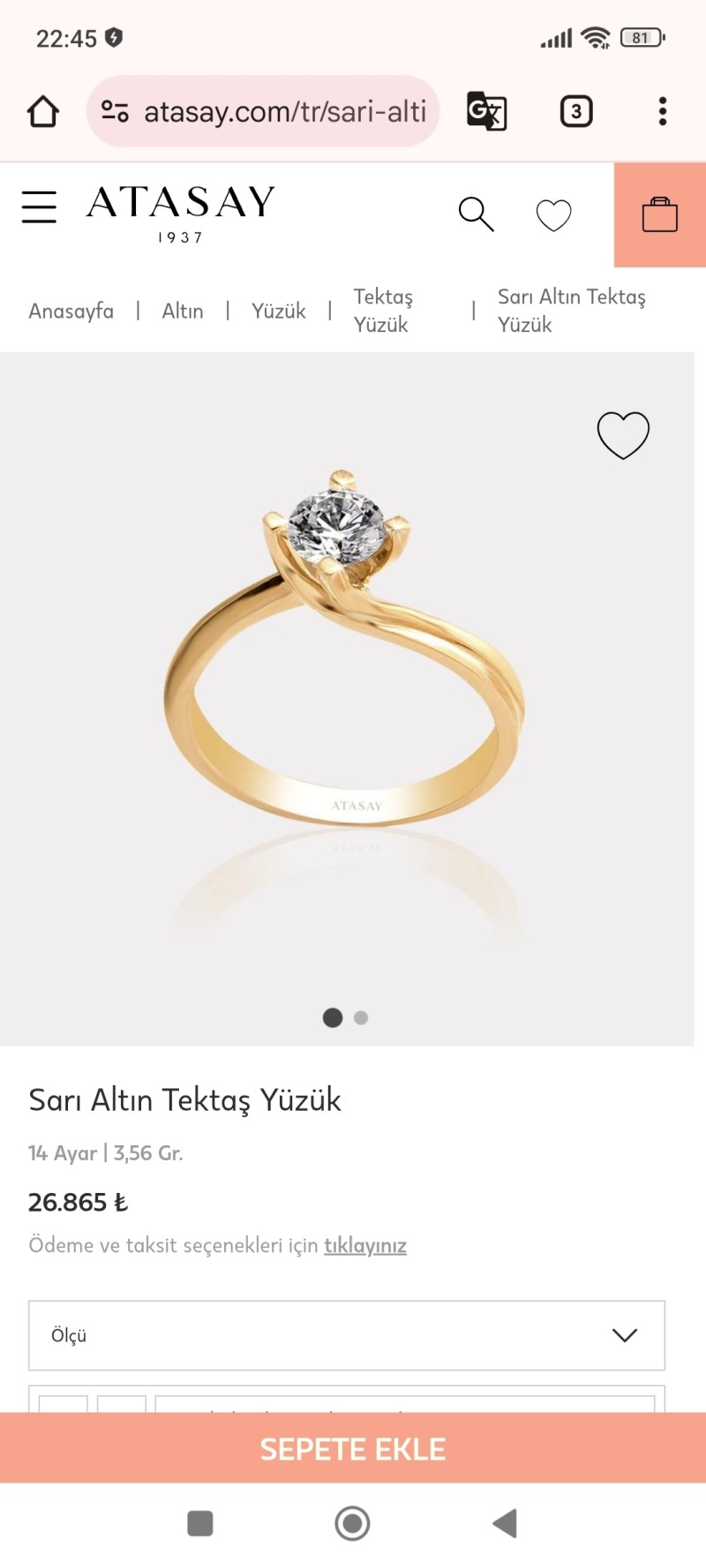Open the shopping bag cart
Screen dimensions: 706x1568
(659, 214)
